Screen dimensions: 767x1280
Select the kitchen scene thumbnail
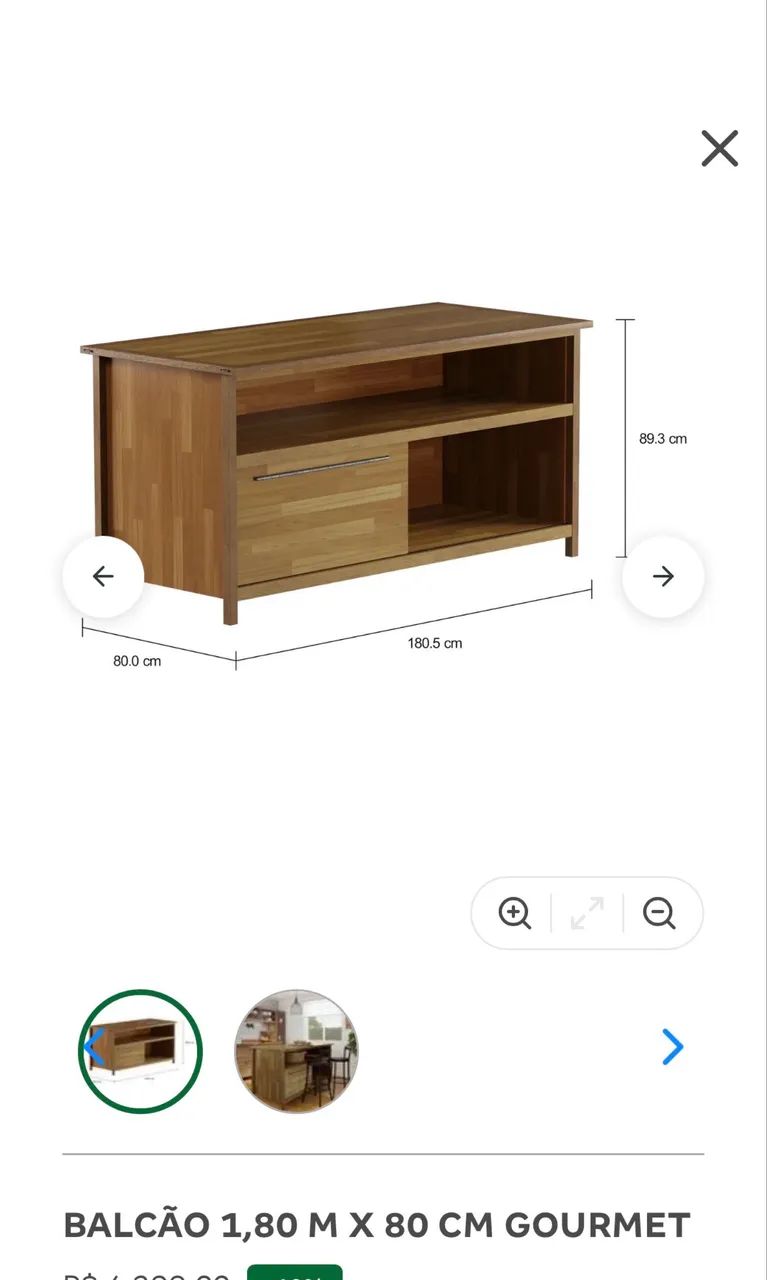[296, 1051]
